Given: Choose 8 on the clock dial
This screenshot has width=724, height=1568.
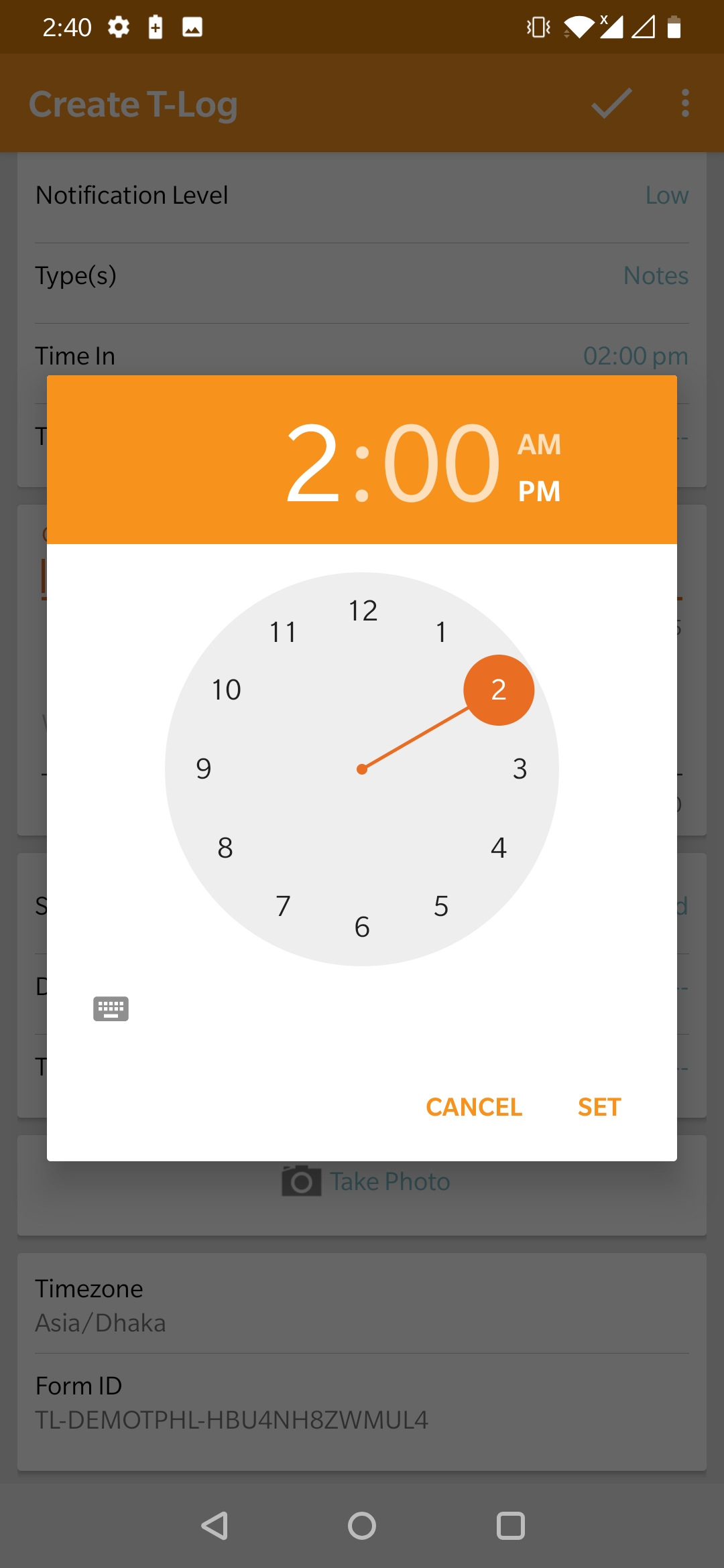Looking at the screenshot, I should 225,848.
